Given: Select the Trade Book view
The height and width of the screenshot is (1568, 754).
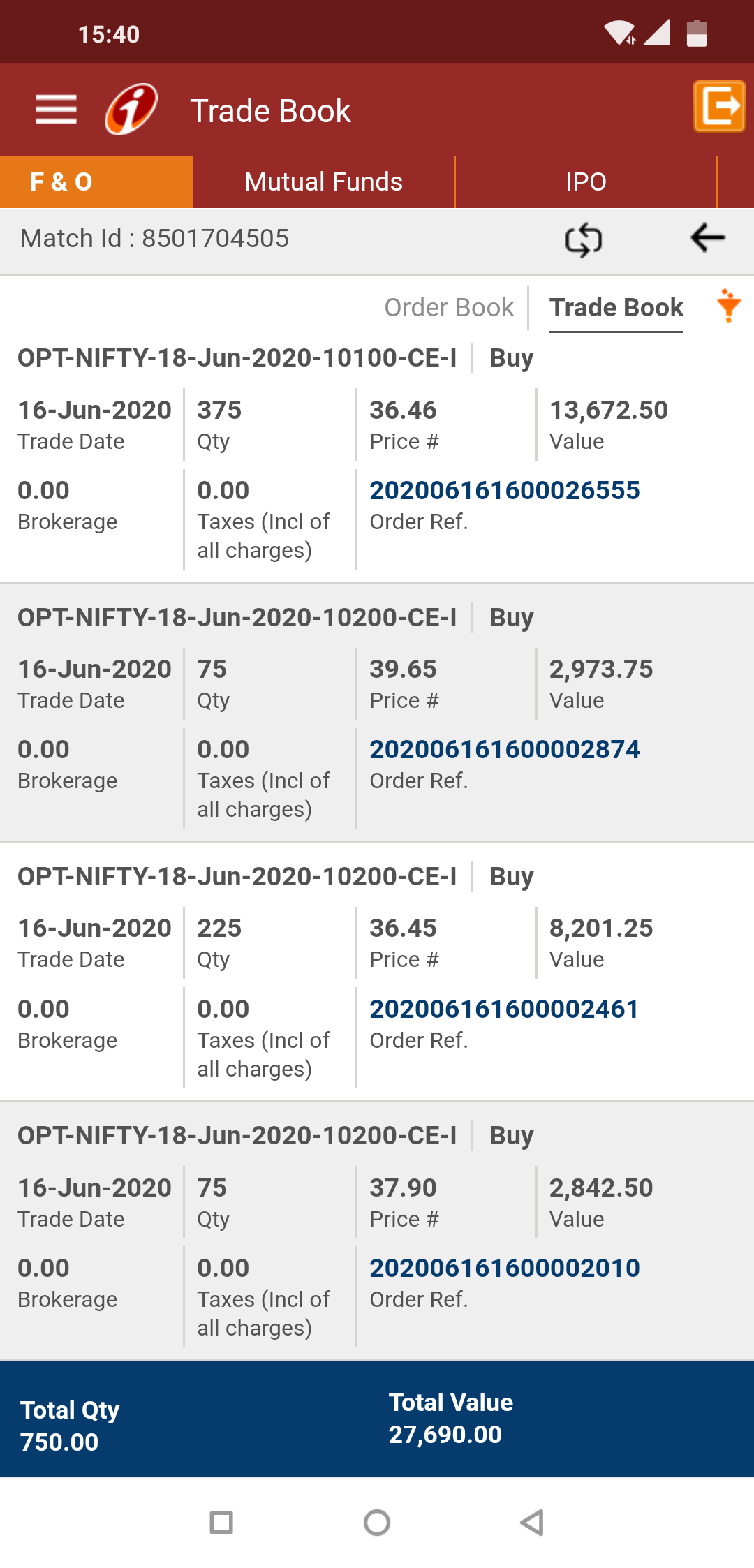Looking at the screenshot, I should point(616,308).
